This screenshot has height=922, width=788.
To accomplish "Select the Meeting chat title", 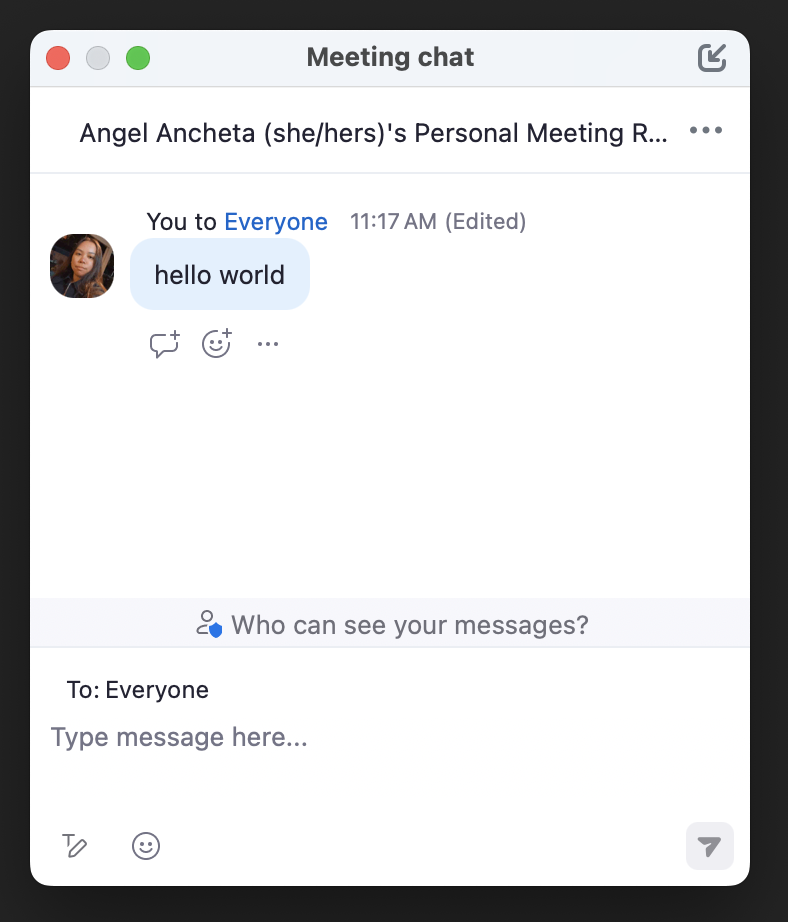I will pyautogui.click(x=389, y=57).
